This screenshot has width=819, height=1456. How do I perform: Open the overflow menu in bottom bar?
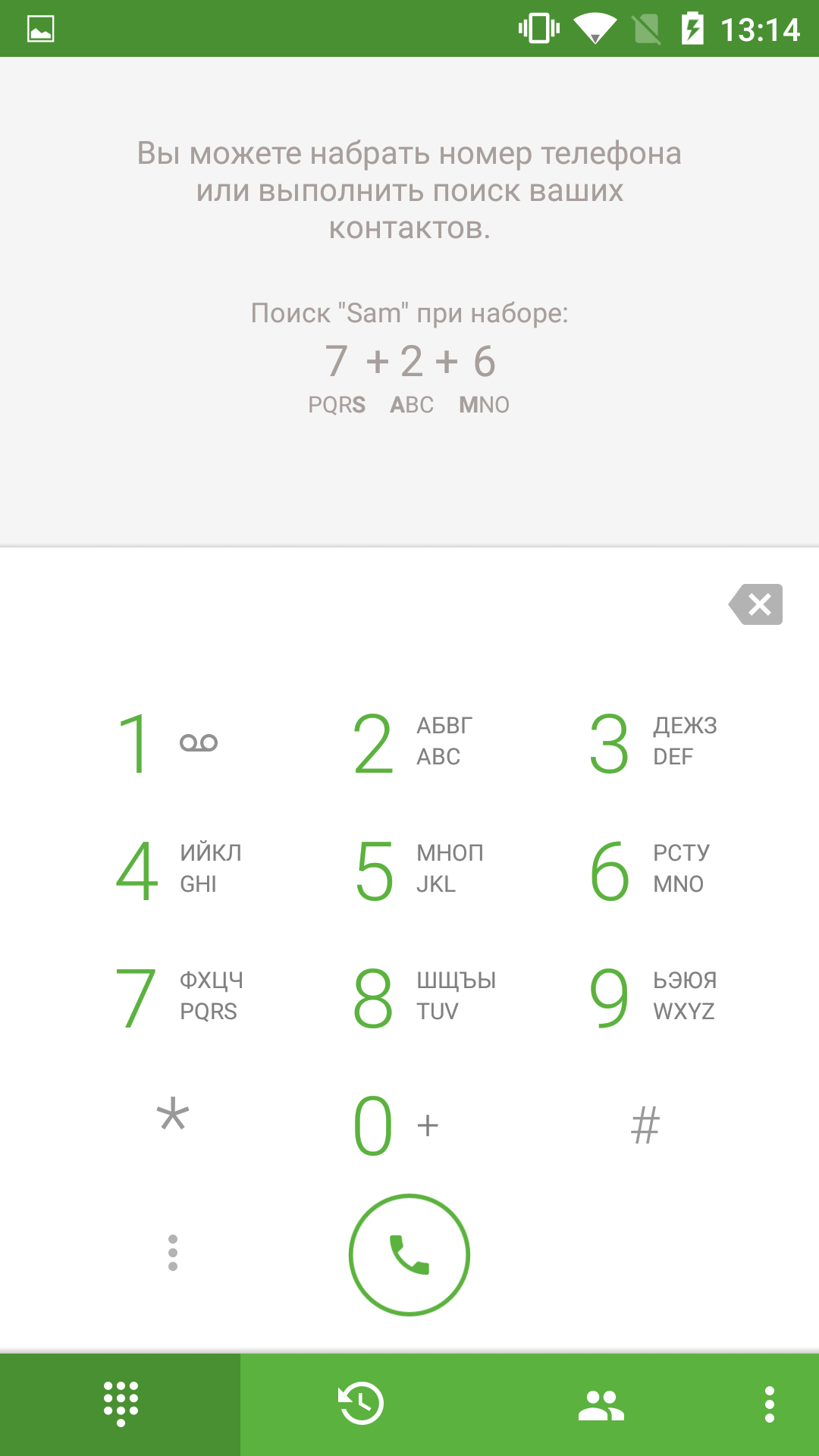[770, 1404]
